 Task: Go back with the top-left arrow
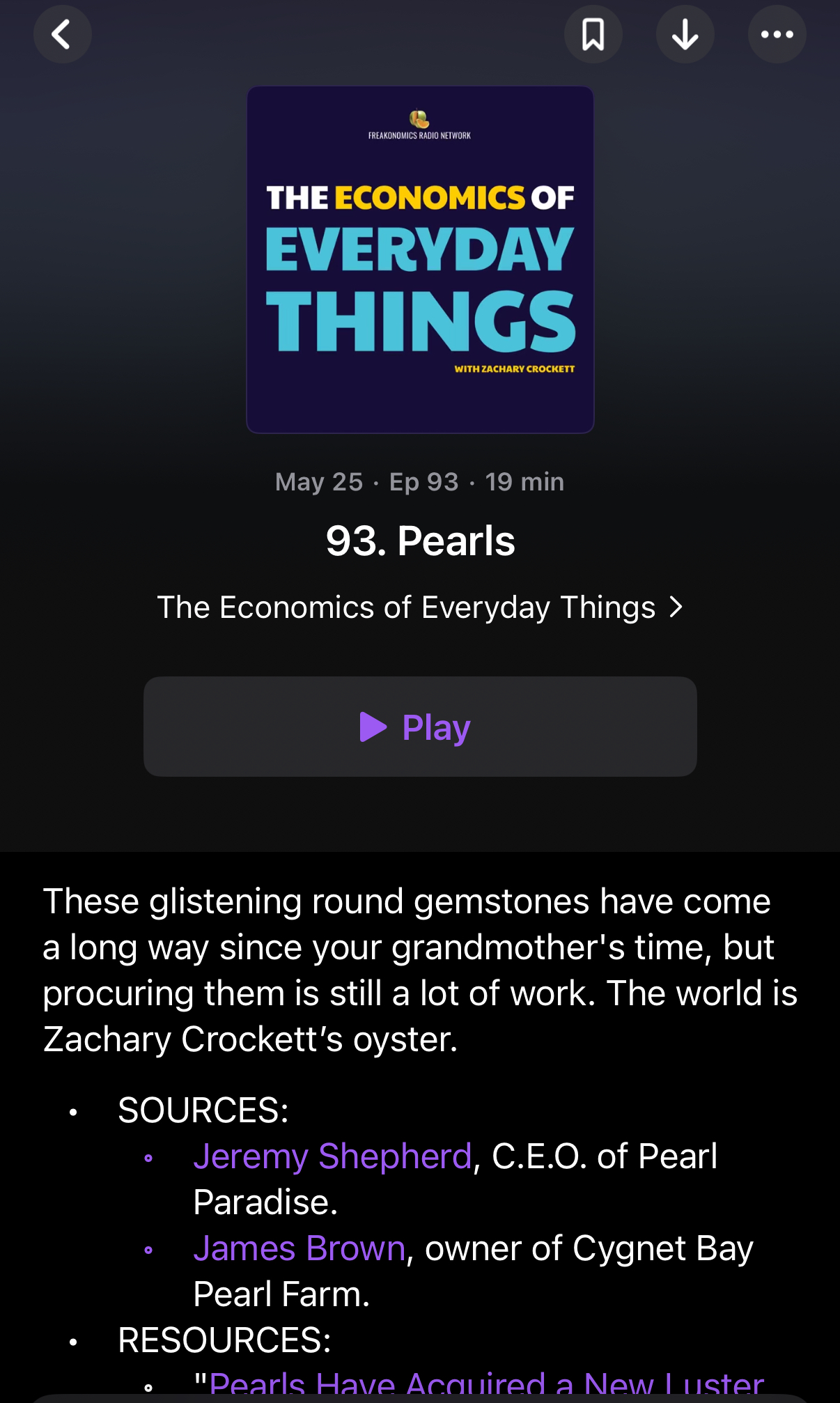click(63, 35)
